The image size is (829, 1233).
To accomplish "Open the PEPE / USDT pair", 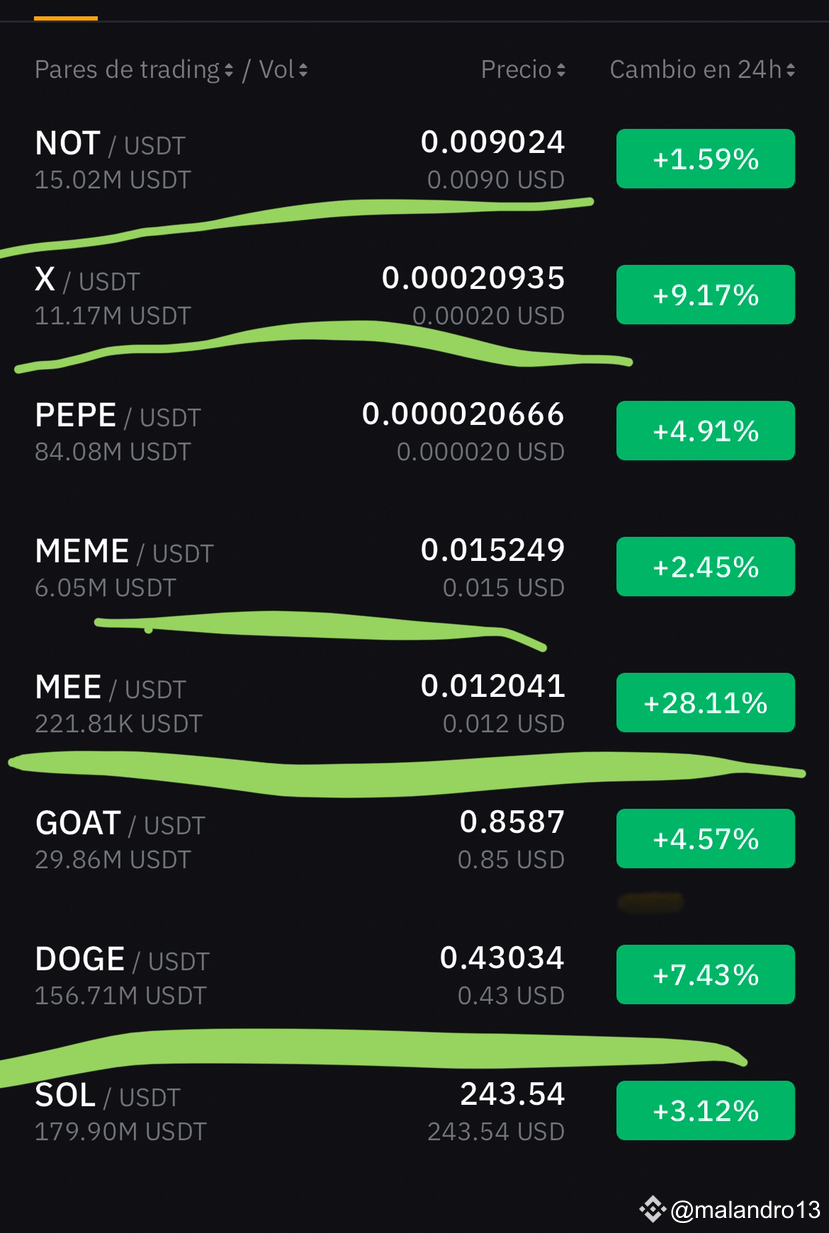I will (x=414, y=431).
